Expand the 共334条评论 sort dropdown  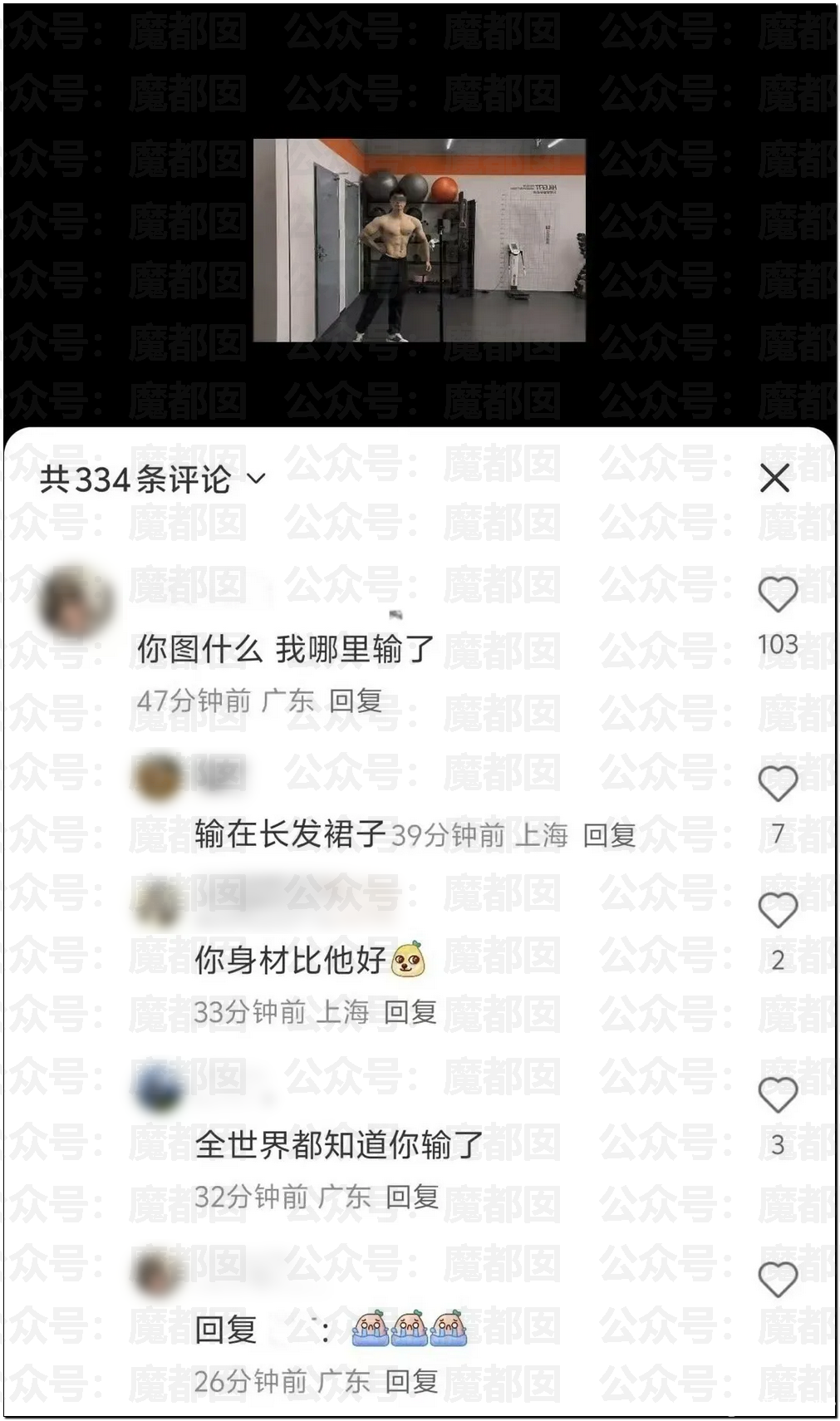click(x=257, y=479)
